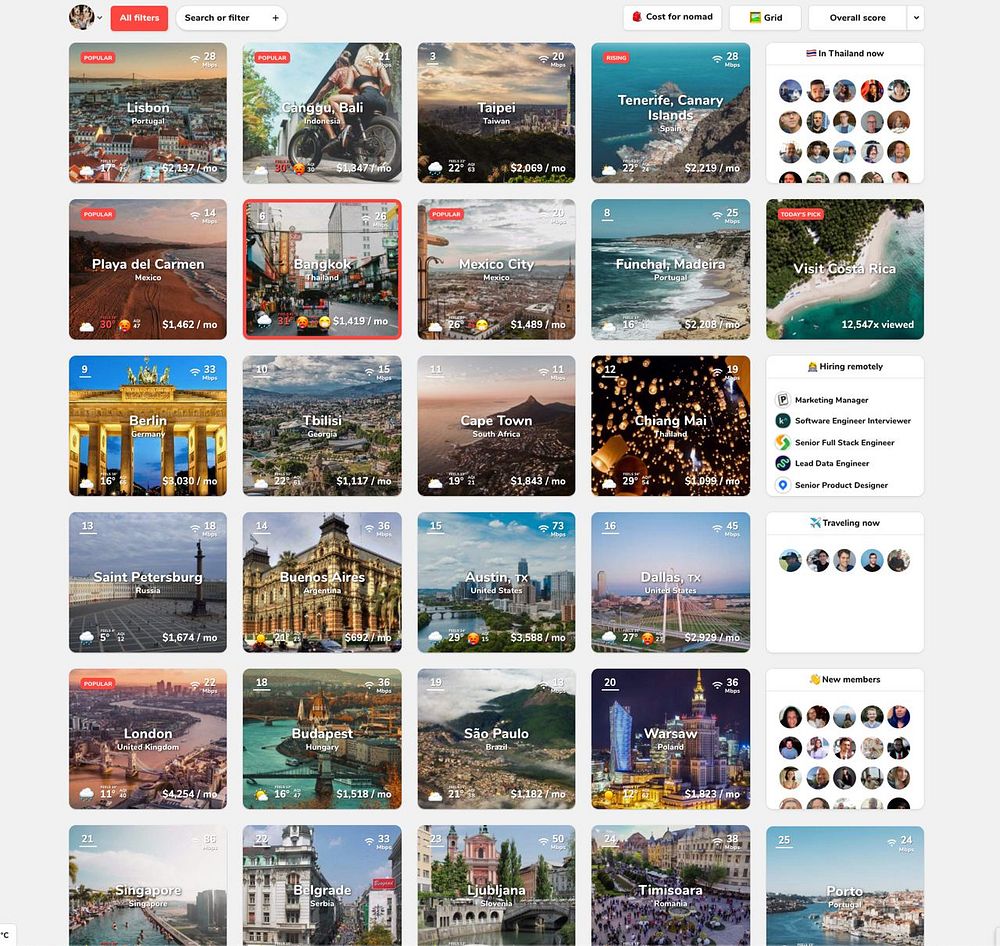Open the Buenos Aires card

point(322,582)
